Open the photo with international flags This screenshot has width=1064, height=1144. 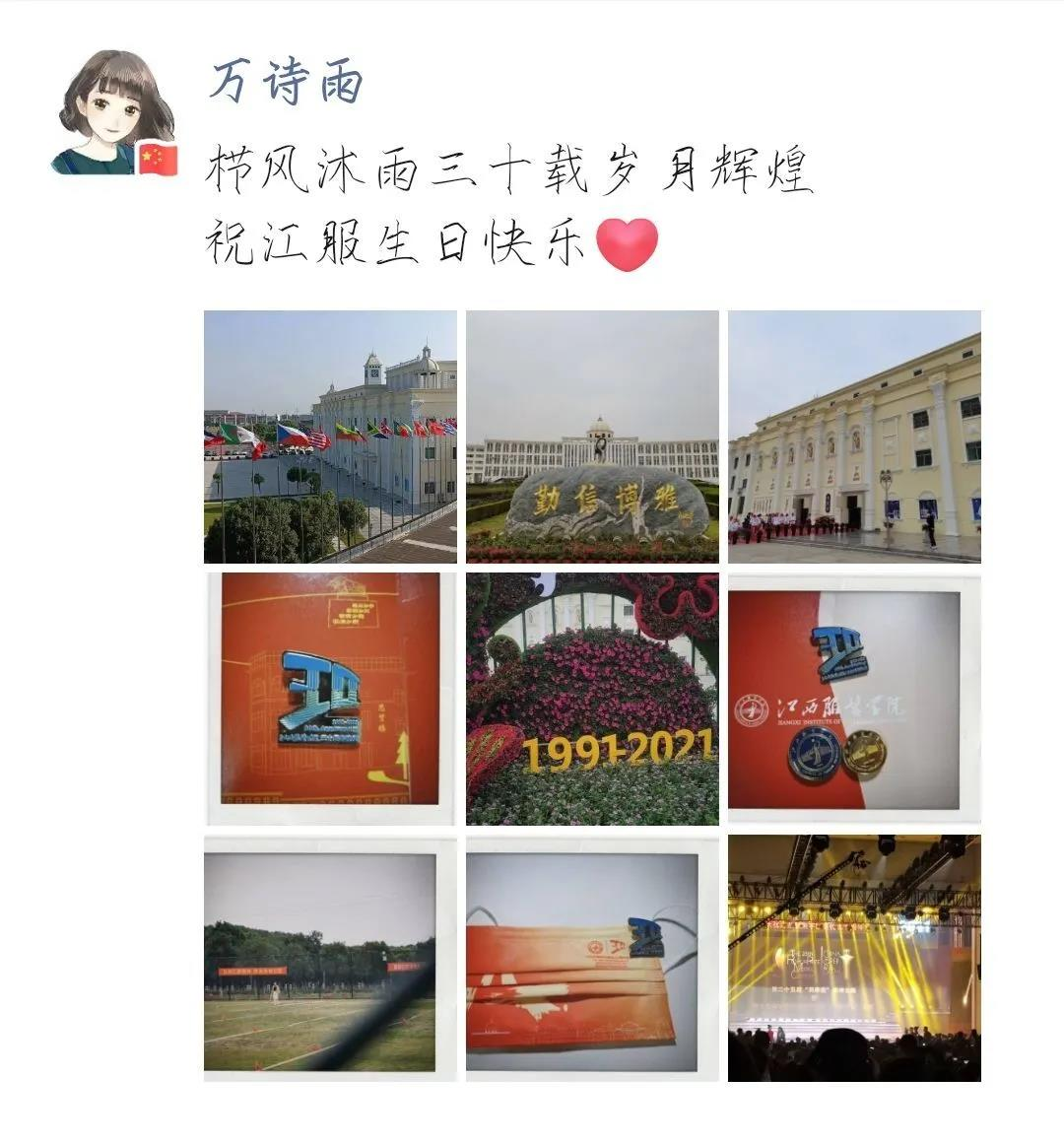[330, 437]
